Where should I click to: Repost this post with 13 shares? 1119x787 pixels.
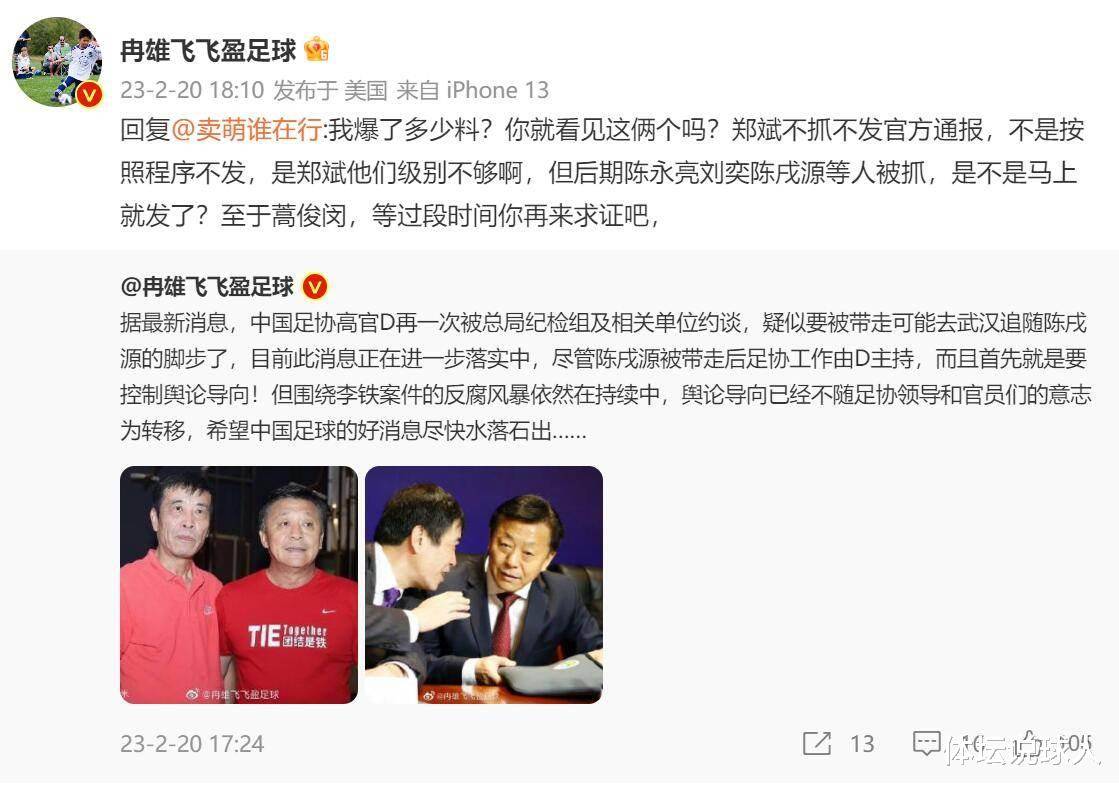pyautogui.click(x=818, y=743)
